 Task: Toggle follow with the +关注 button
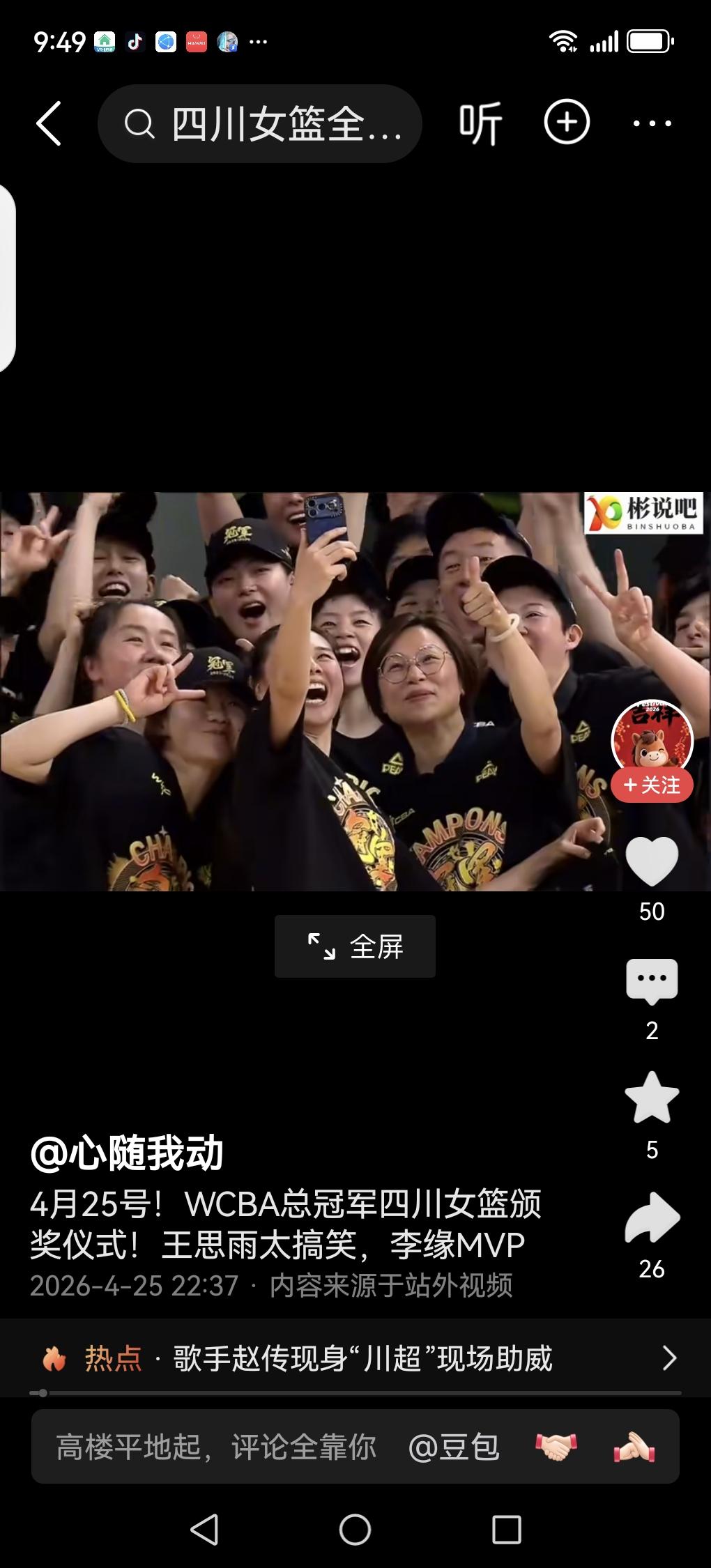(x=652, y=786)
